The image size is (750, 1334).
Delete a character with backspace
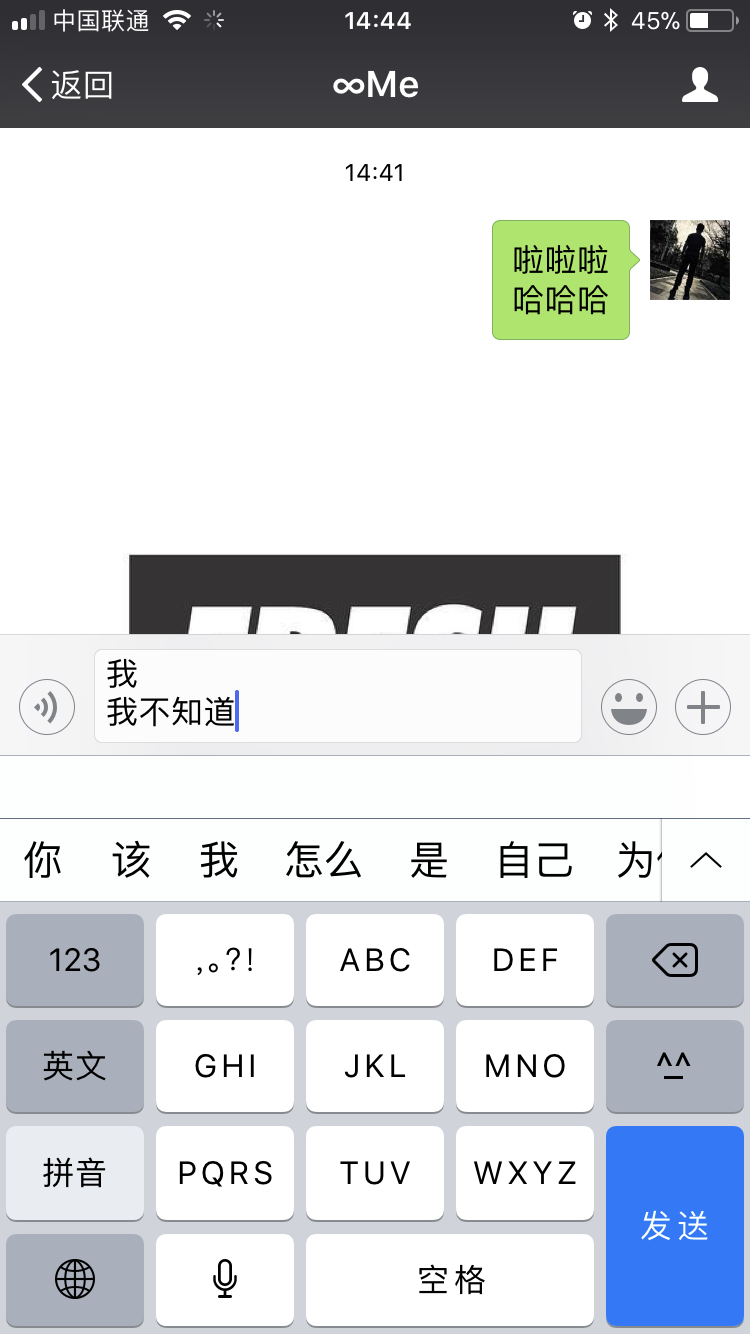coord(675,961)
